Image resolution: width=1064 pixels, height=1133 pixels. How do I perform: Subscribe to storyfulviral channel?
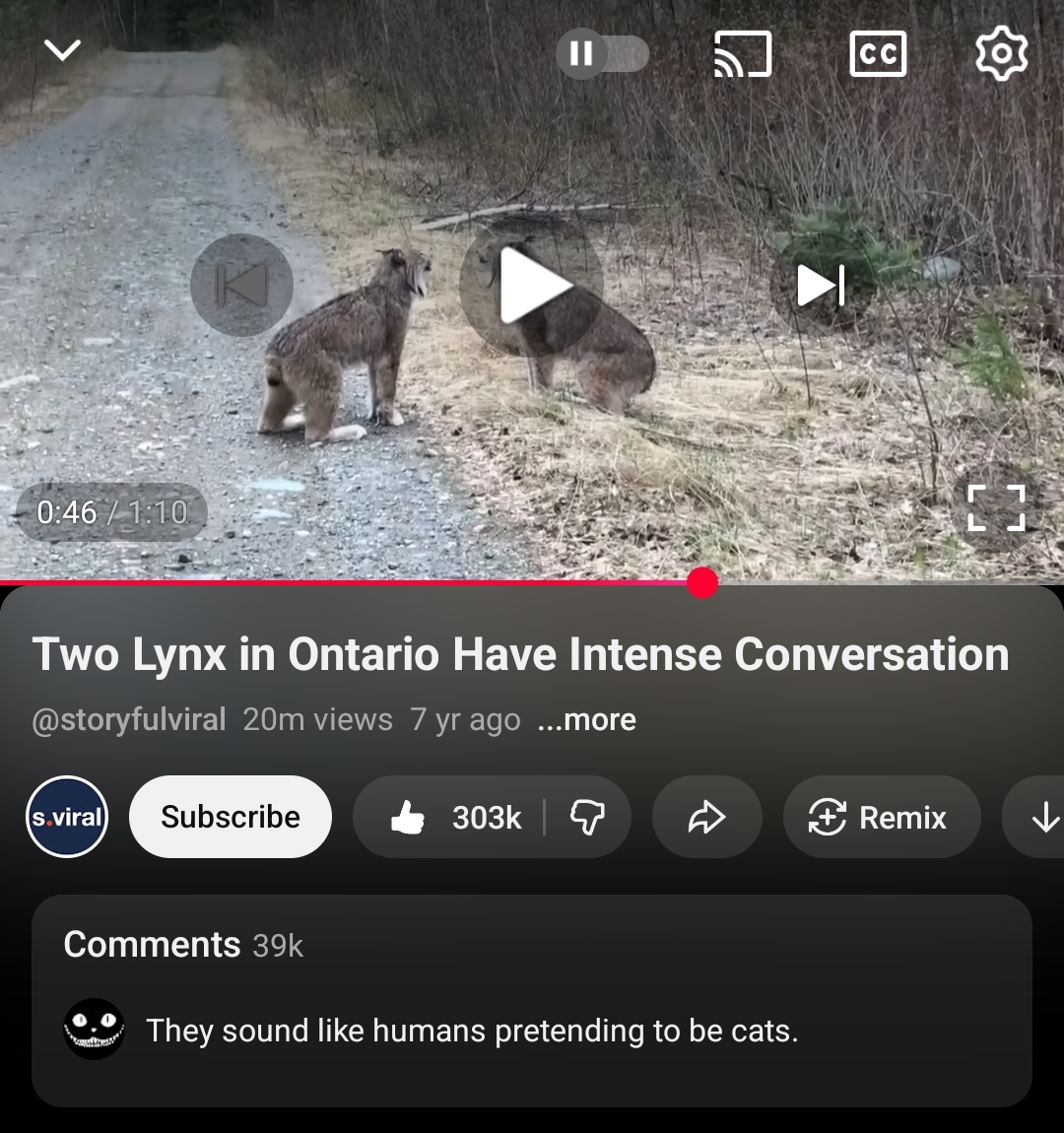(x=231, y=817)
